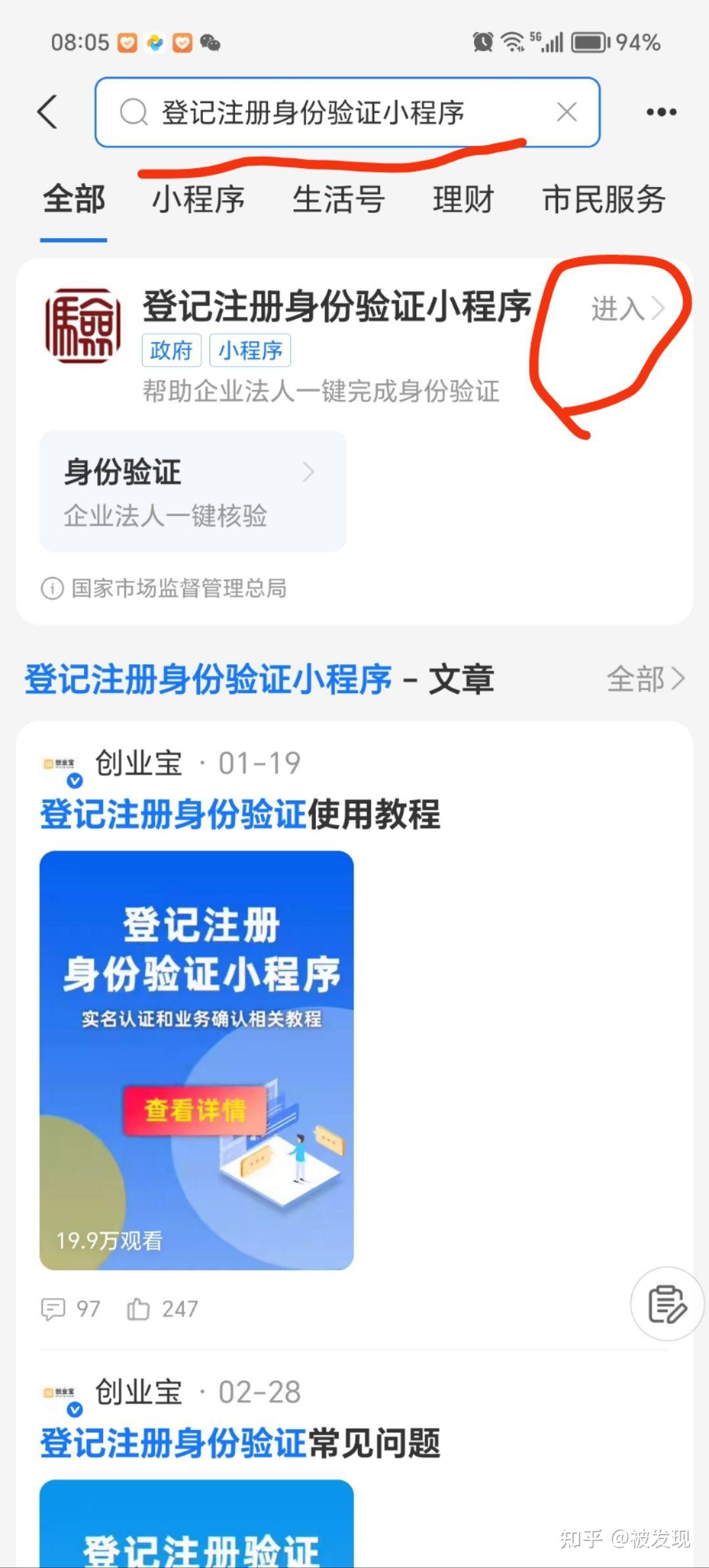Tap 进入 to enter the mini program
Image resolution: width=709 pixels, height=1568 pixels.
tap(627, 308)
